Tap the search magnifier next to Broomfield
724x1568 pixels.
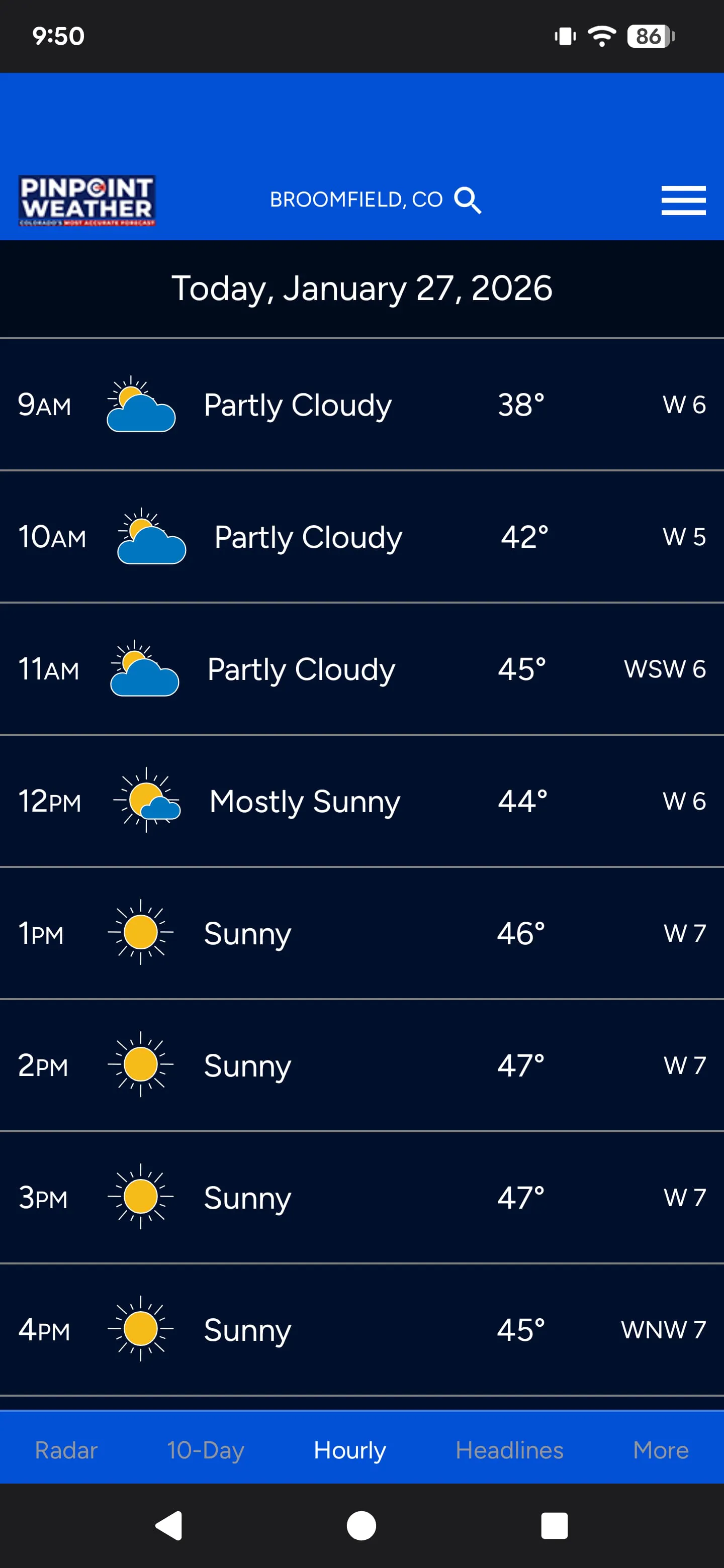pos(468,200)
